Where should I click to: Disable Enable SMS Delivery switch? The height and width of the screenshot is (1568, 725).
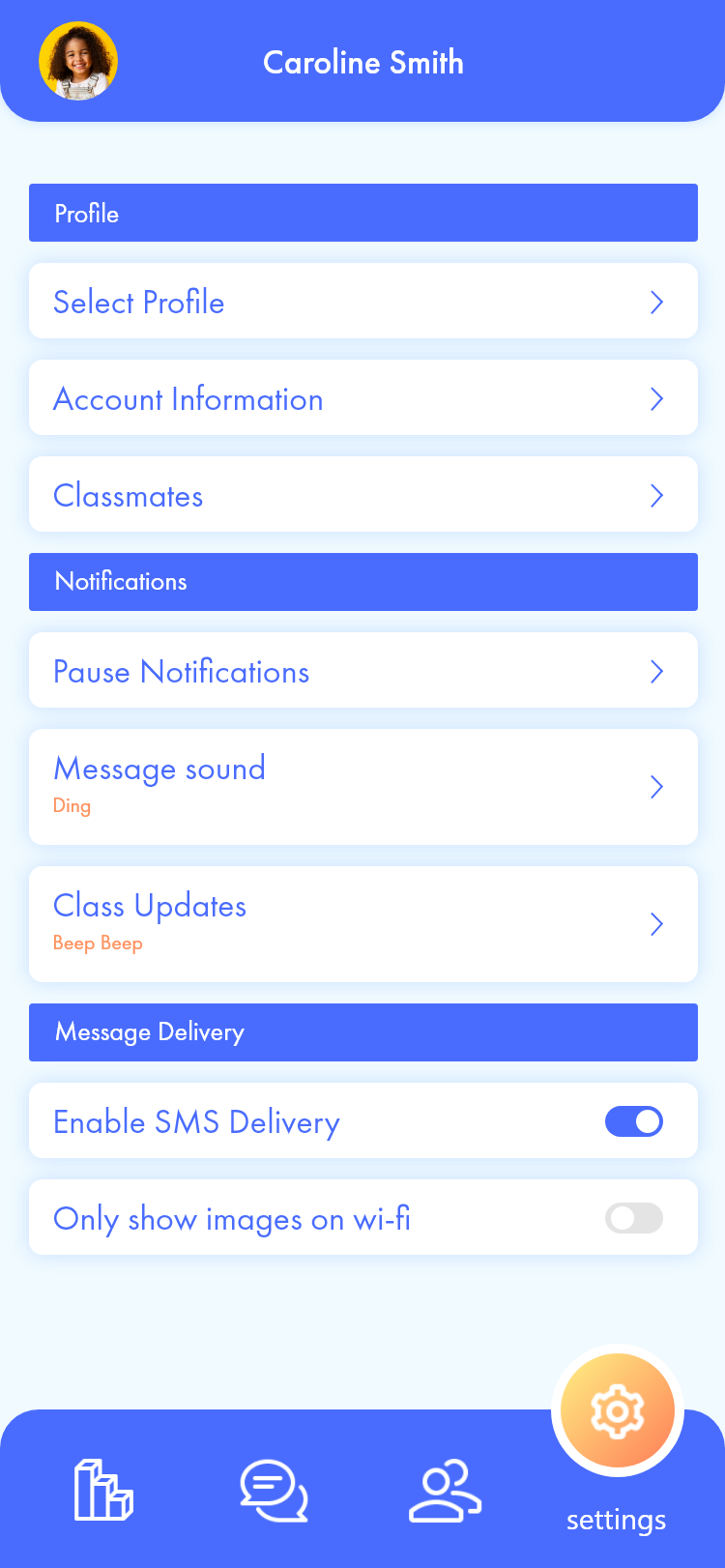[634, 1121]
